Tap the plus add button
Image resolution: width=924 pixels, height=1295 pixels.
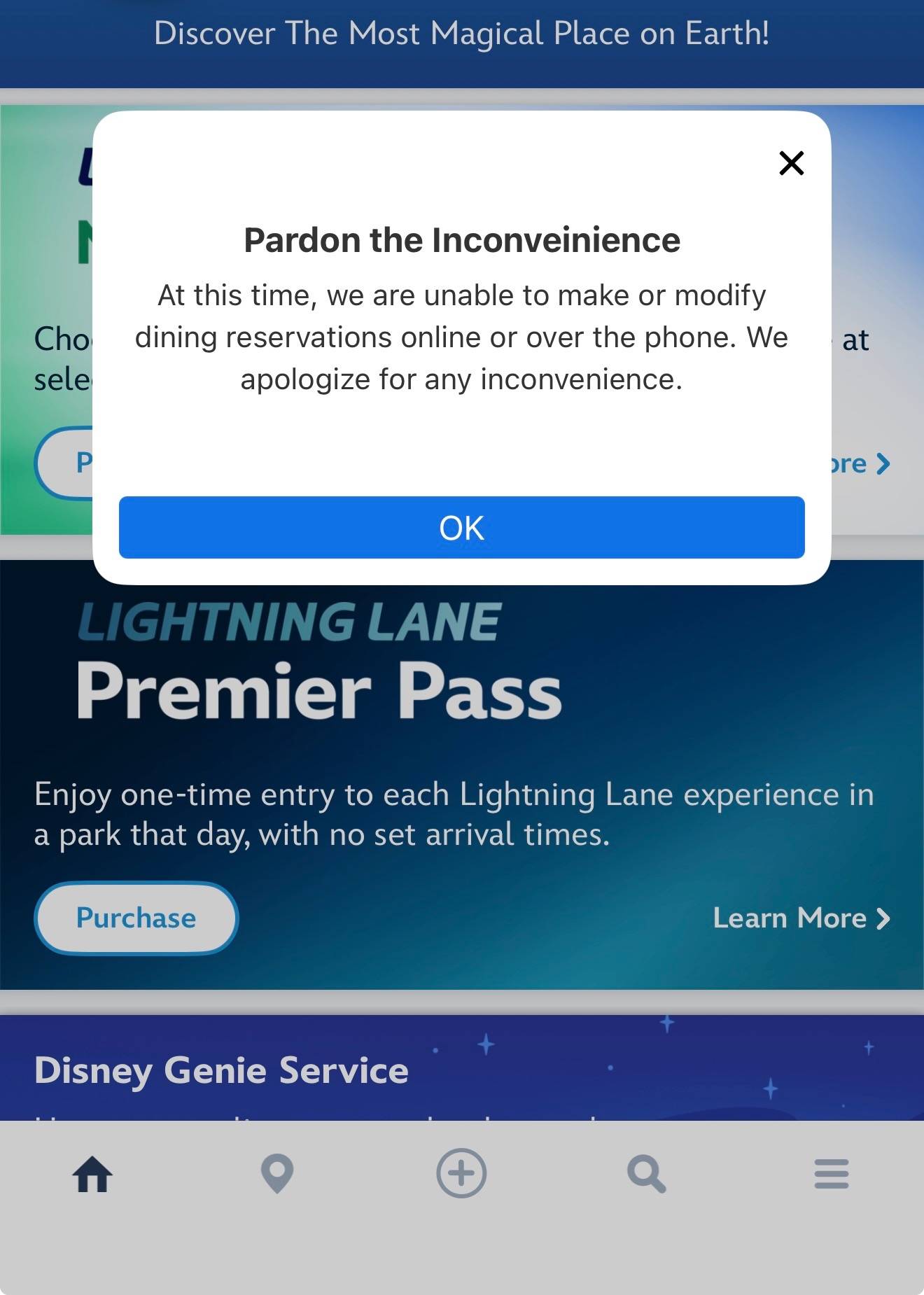[461, 1173]
